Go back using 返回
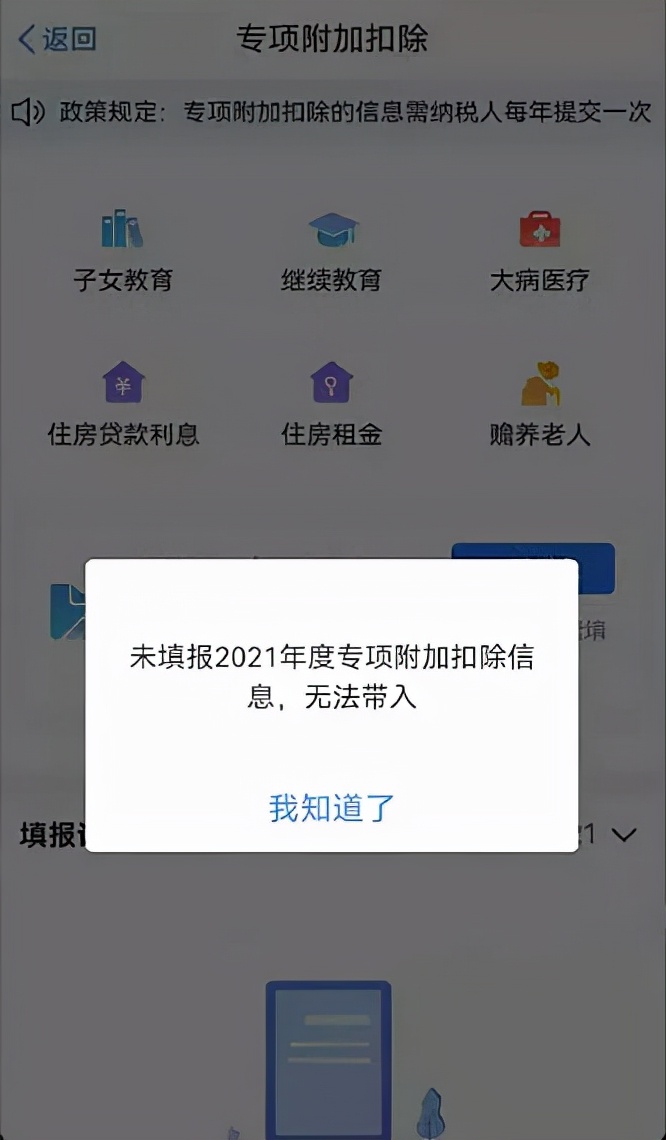This screenshot has height=1140, width=666. point(57,39)
